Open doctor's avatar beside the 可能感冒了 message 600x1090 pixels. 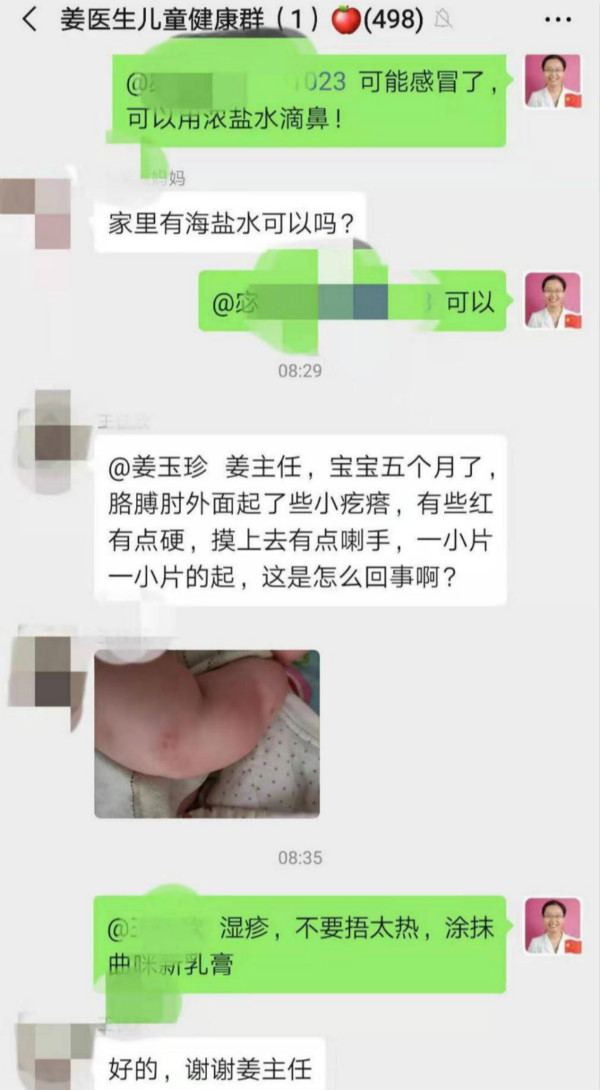pyautogui.click(x=552, y=80)
